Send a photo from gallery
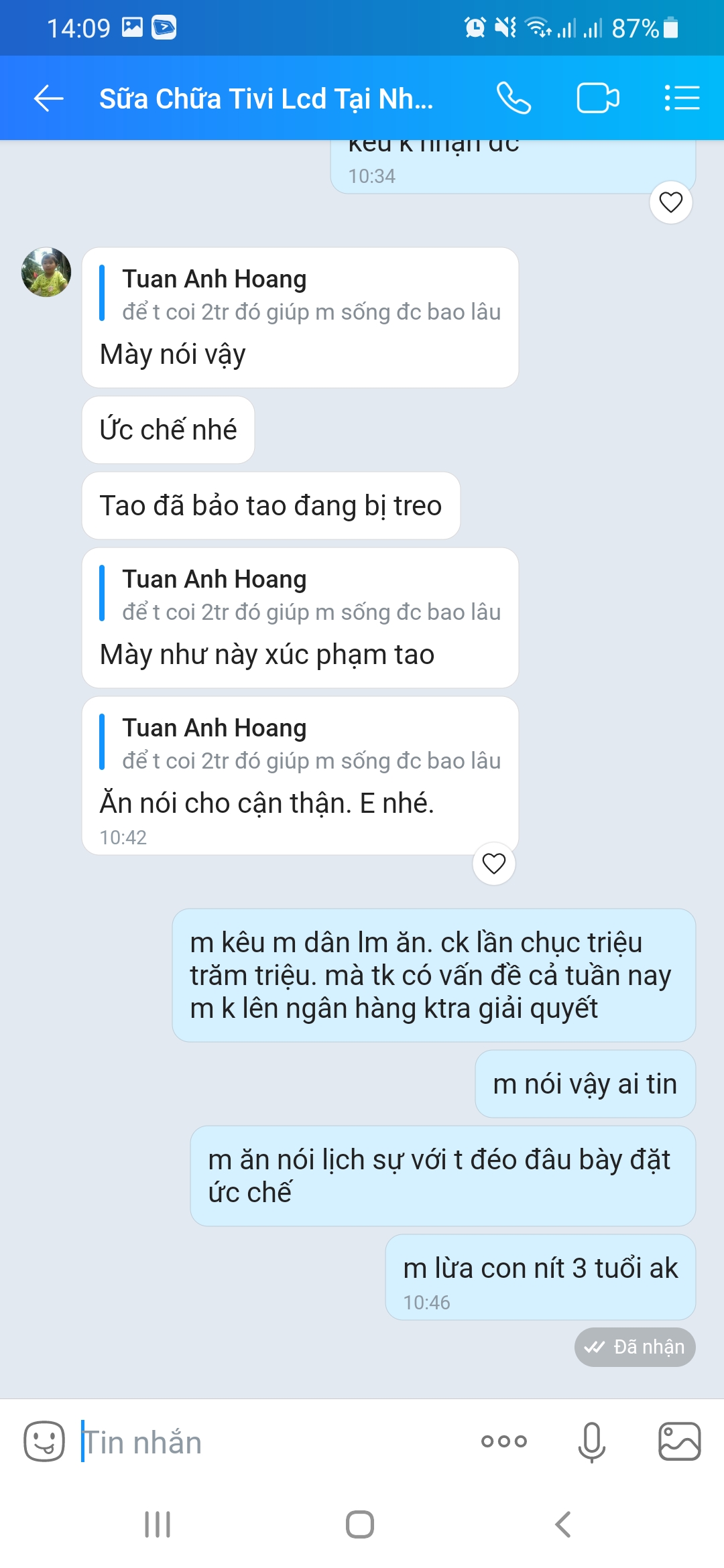This screenshot has width=724, height=1568. tap(679, 1441)
